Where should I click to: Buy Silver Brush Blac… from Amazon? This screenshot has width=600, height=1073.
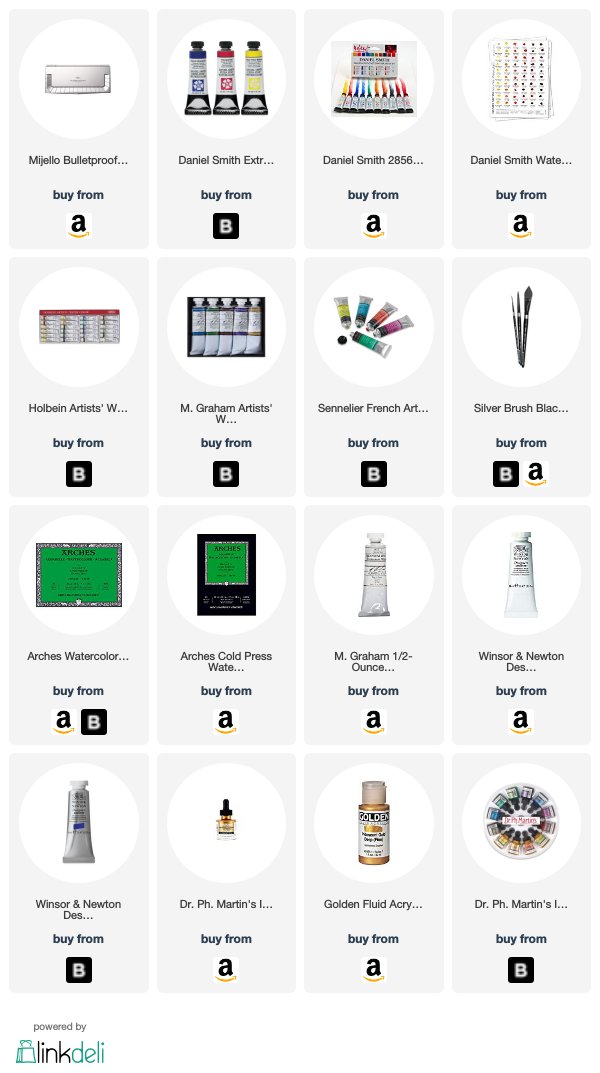click(x=536, y=474)
